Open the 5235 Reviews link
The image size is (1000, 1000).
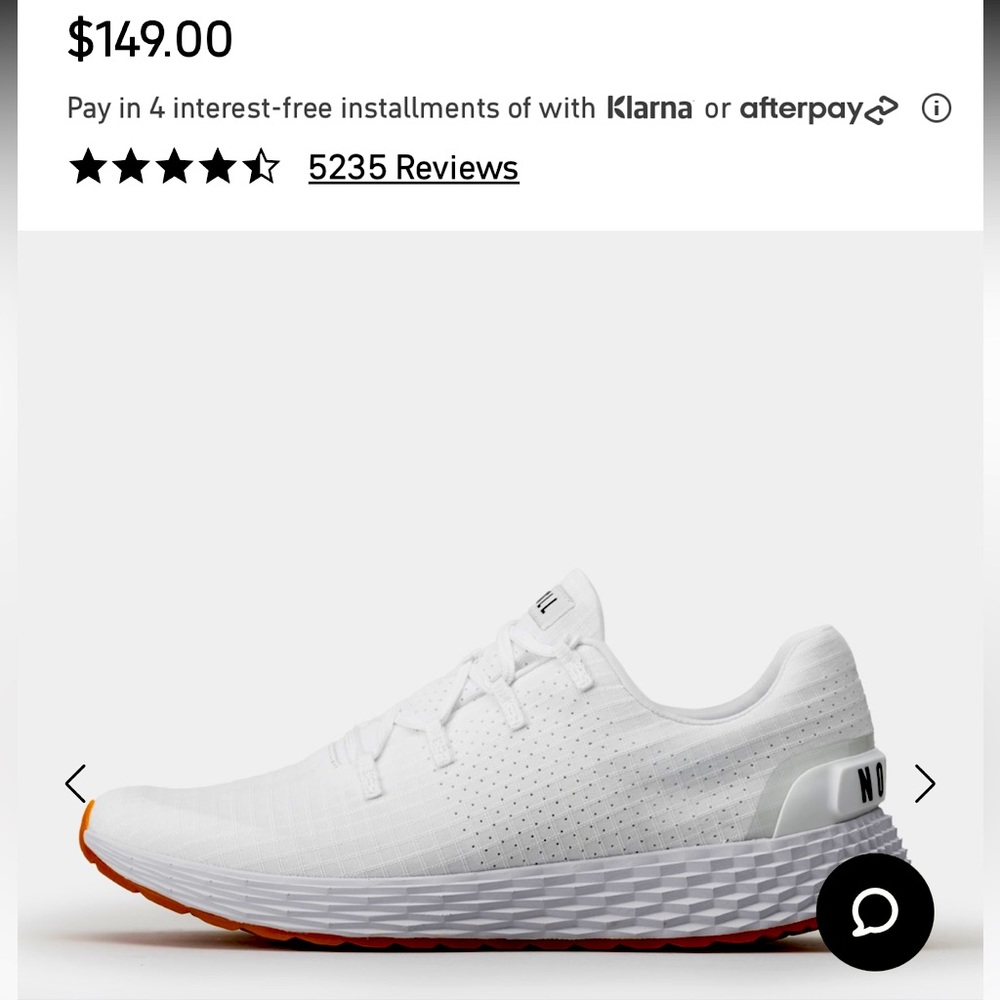[x=413, y=168]
